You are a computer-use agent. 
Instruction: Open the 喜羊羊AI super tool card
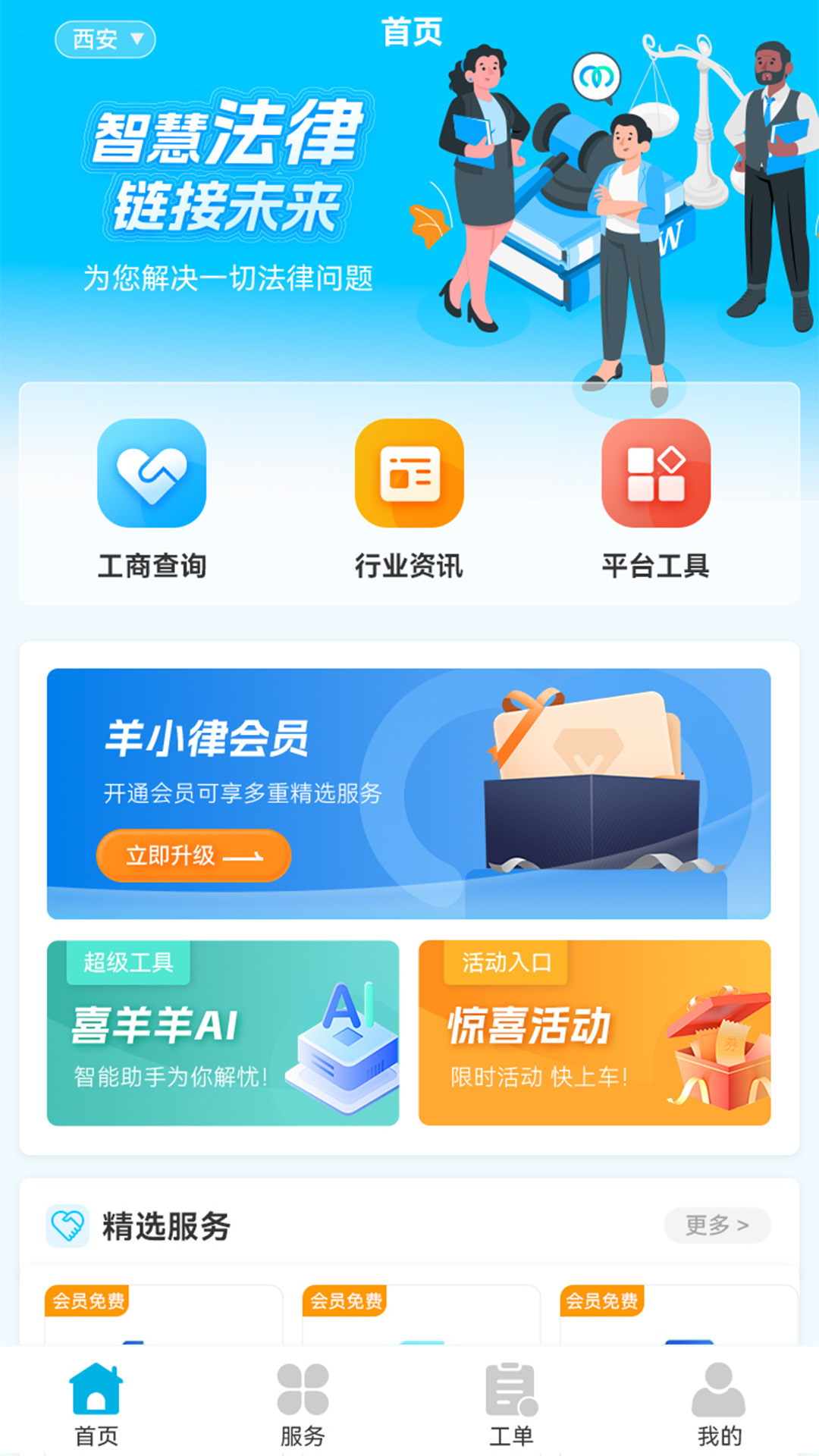click(223, 1033)
